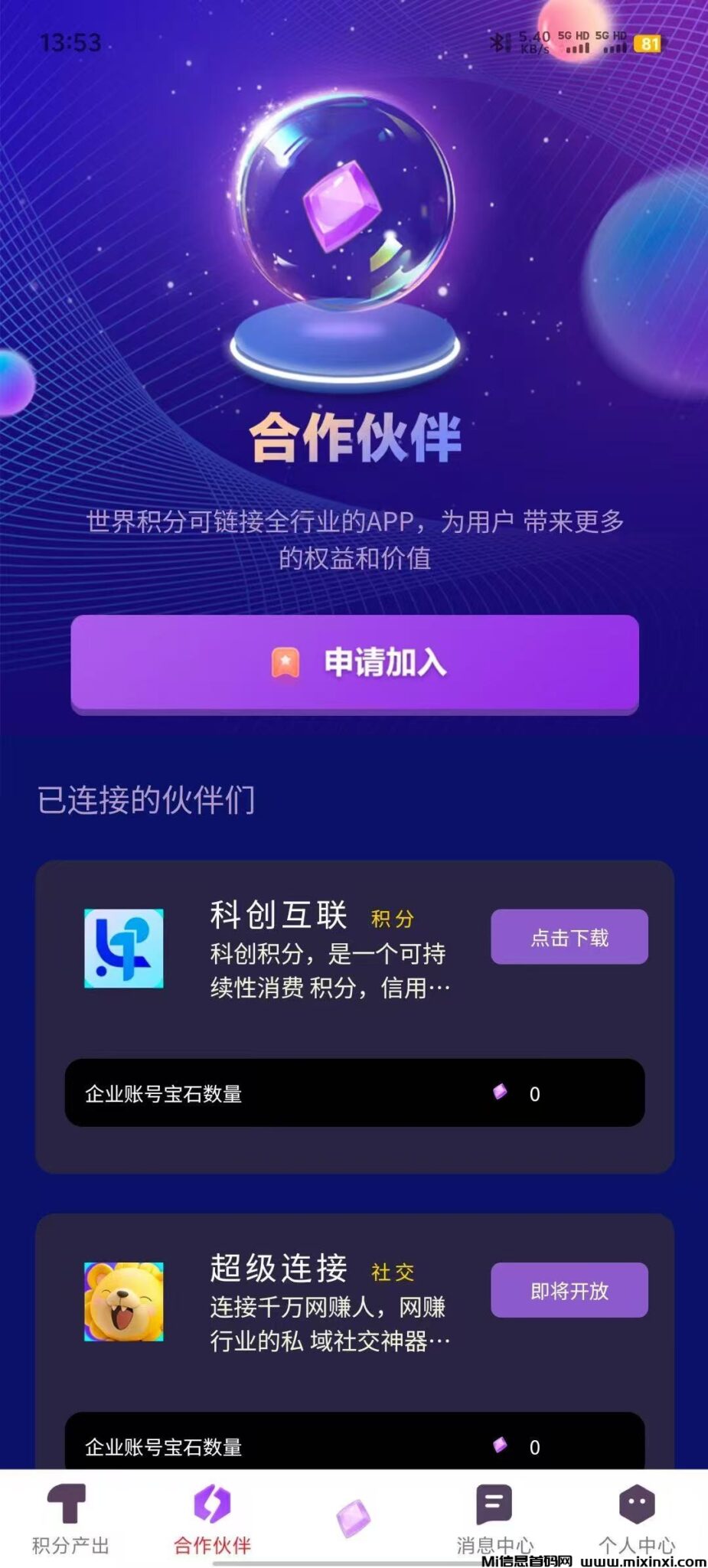Screen dimensions: 708x1568
Task: Tap the 即将开放 button for 超级连接
Action: 569,1290
